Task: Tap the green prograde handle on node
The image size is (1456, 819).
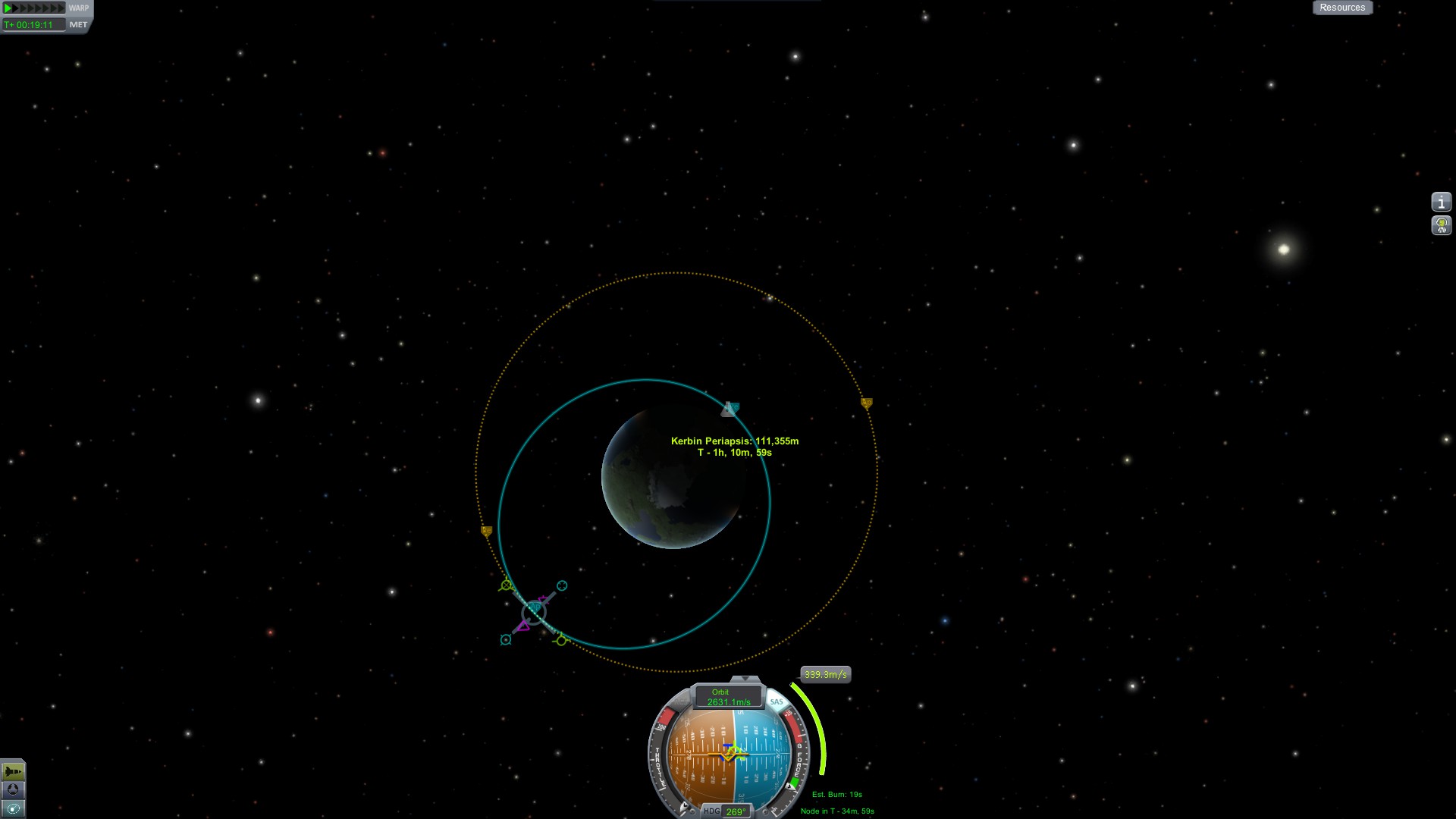Action: coord(507,585)
